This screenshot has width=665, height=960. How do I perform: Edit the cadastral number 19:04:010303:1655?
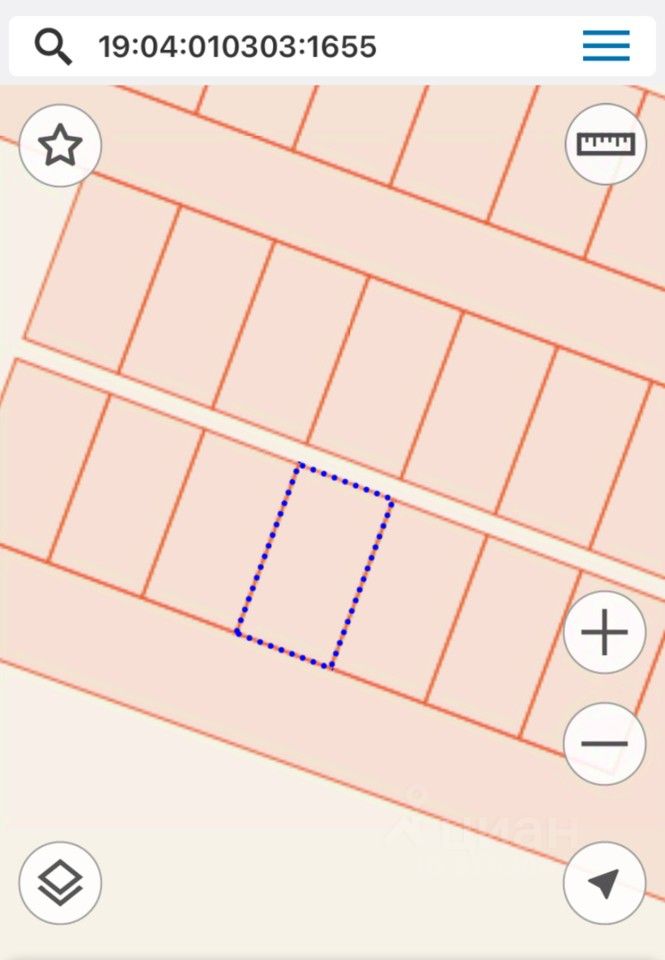[237, 46]
